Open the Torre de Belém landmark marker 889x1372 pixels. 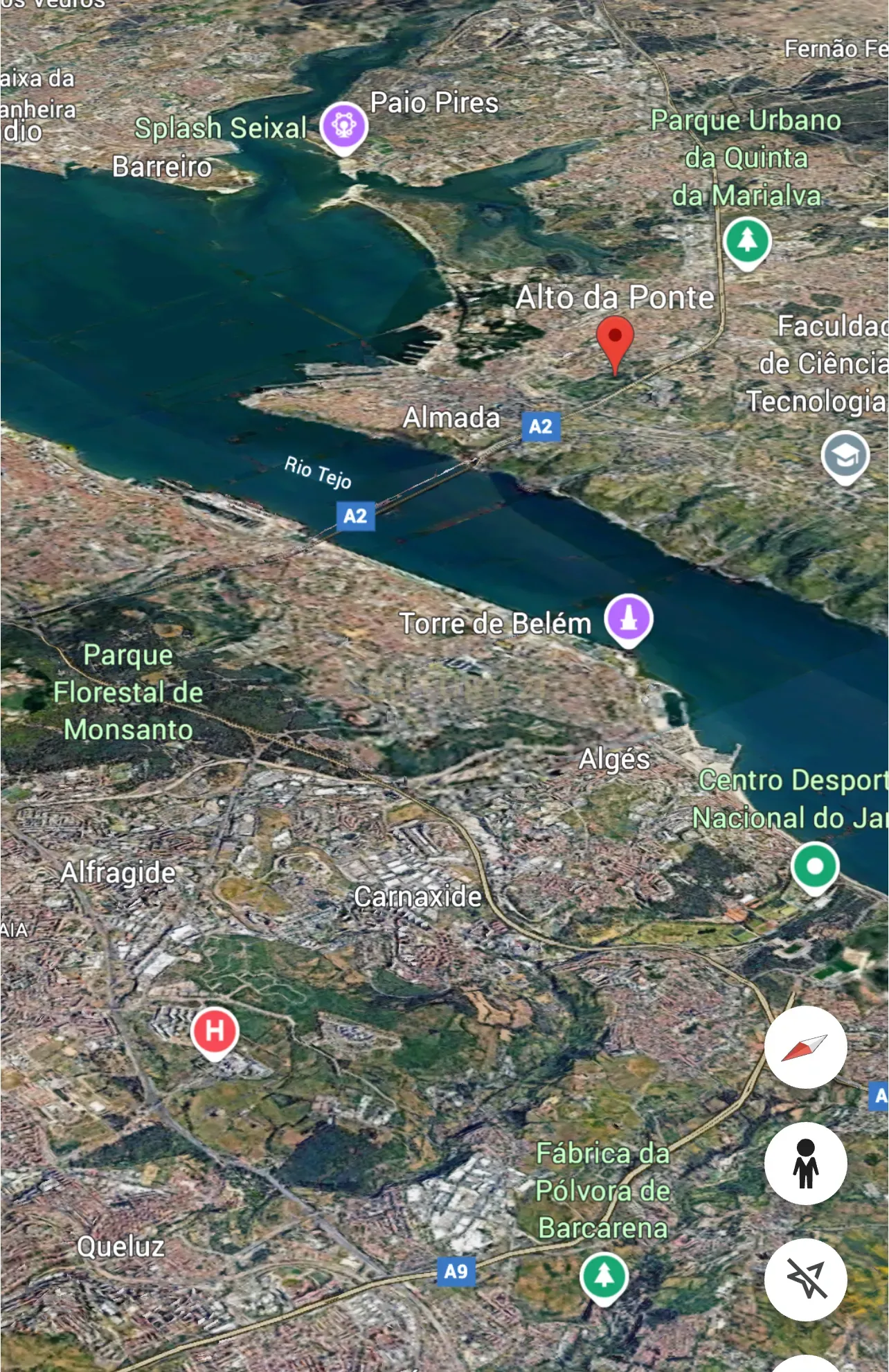(628, 618)
